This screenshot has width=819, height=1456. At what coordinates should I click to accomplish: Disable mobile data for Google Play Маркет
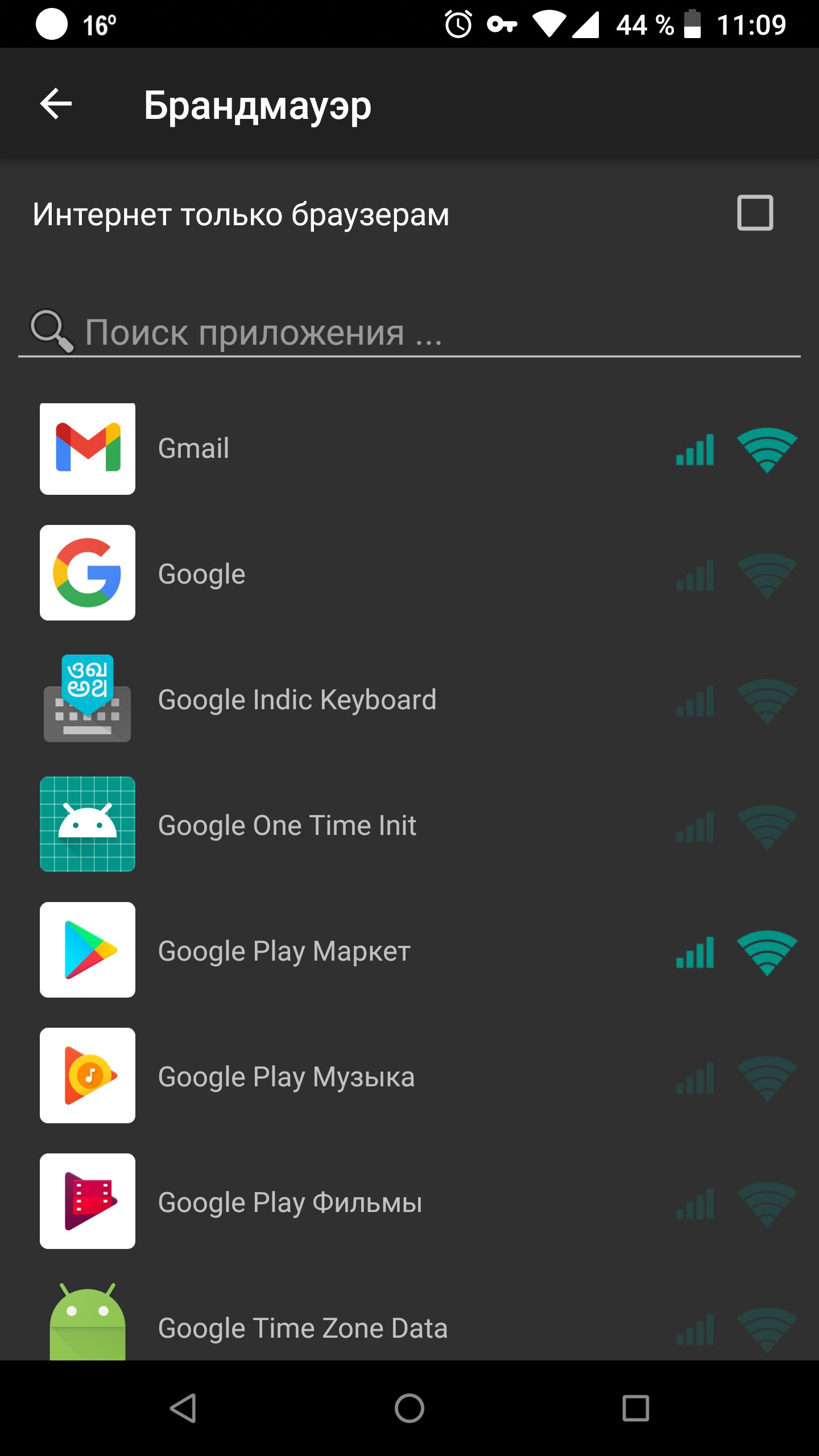[x=695, y=952]
